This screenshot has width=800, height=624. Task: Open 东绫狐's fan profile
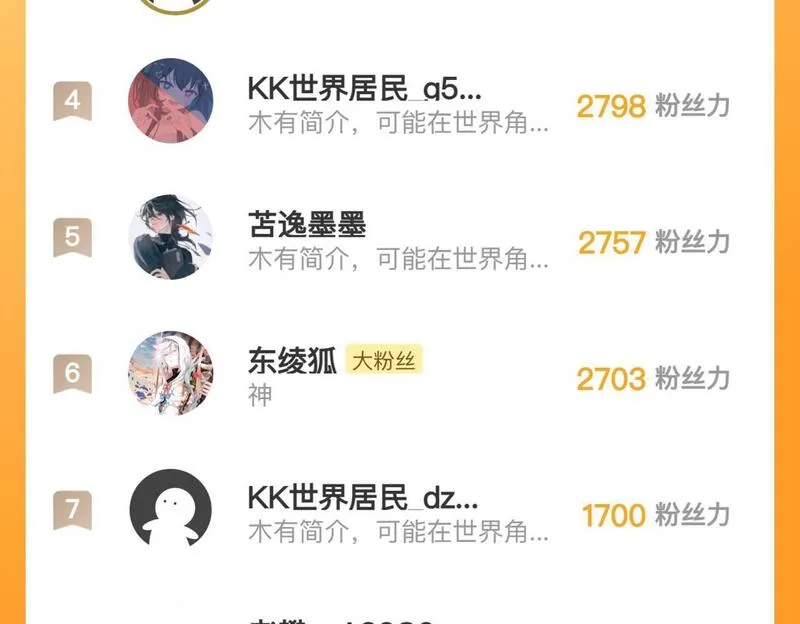pos(292,360)
